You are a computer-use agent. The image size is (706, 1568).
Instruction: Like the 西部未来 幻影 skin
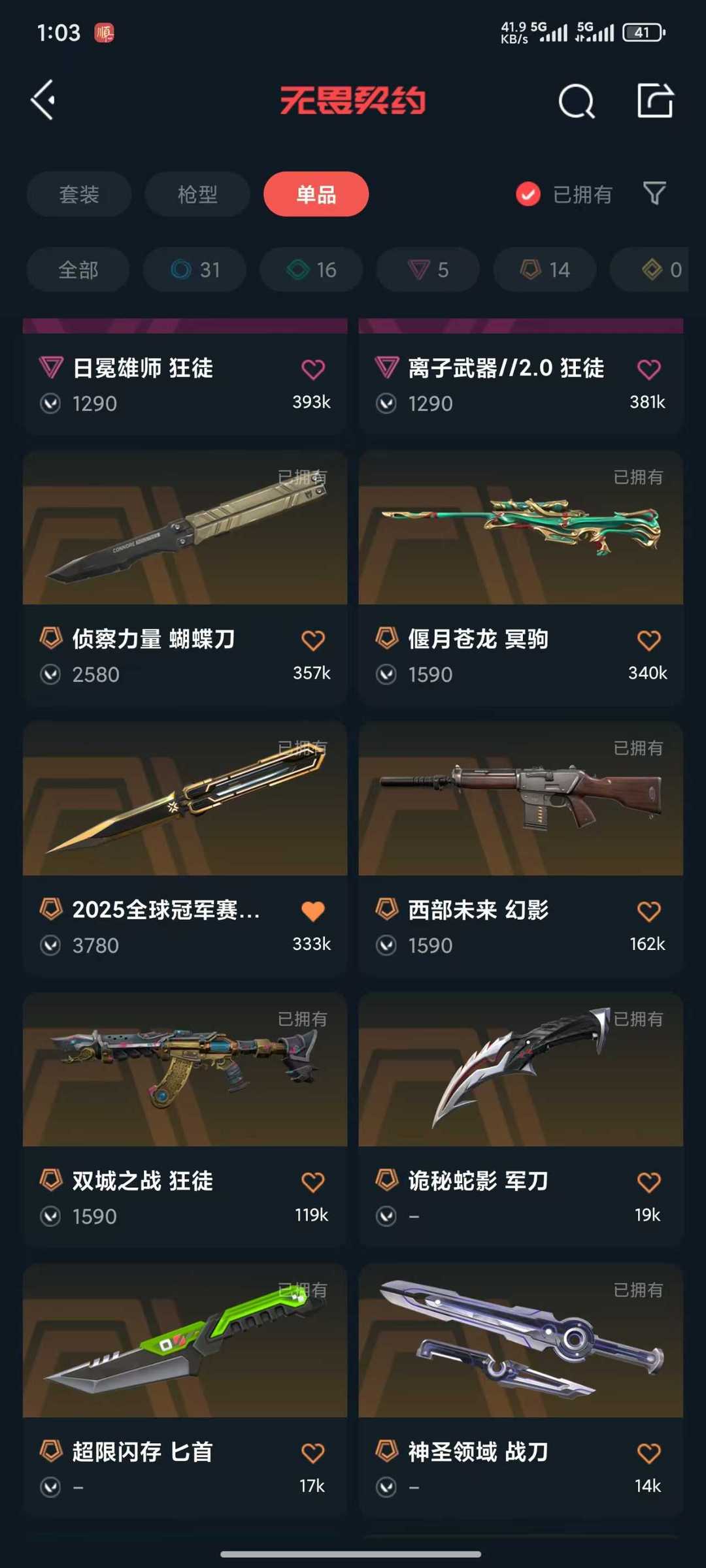coord(648,911)
